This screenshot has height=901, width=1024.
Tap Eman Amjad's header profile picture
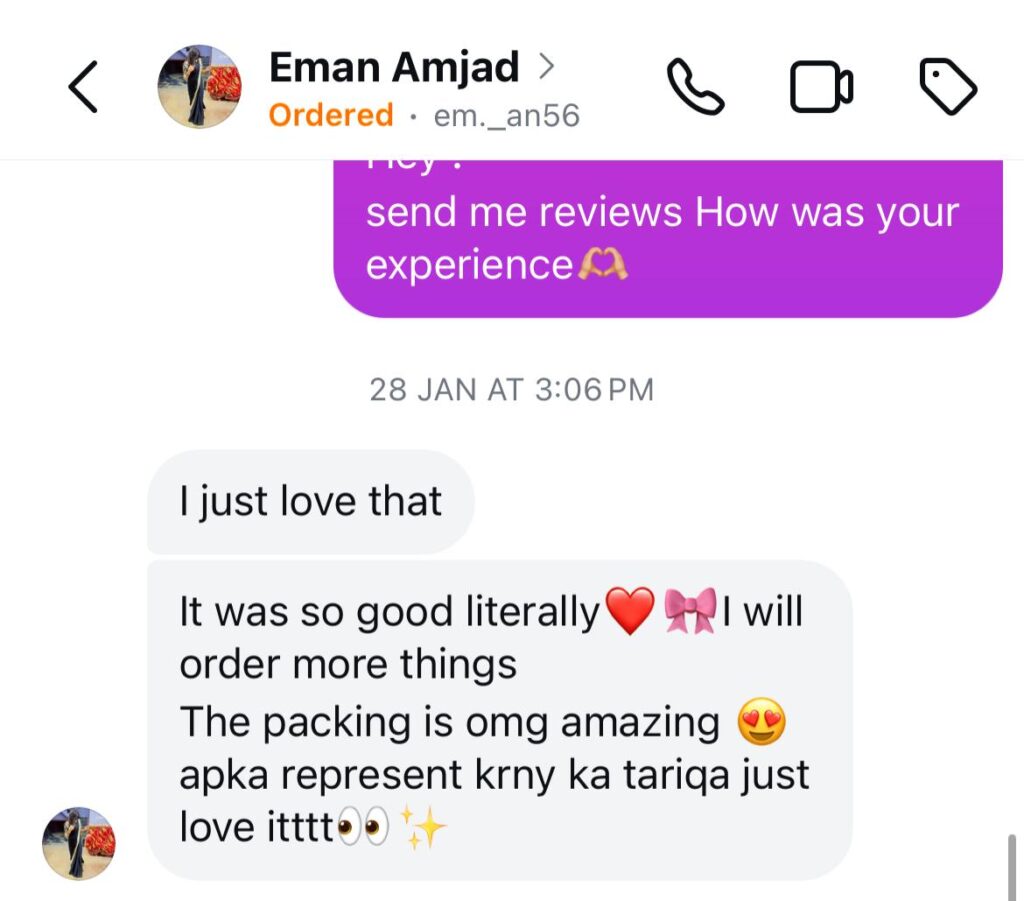click(200, 87)
